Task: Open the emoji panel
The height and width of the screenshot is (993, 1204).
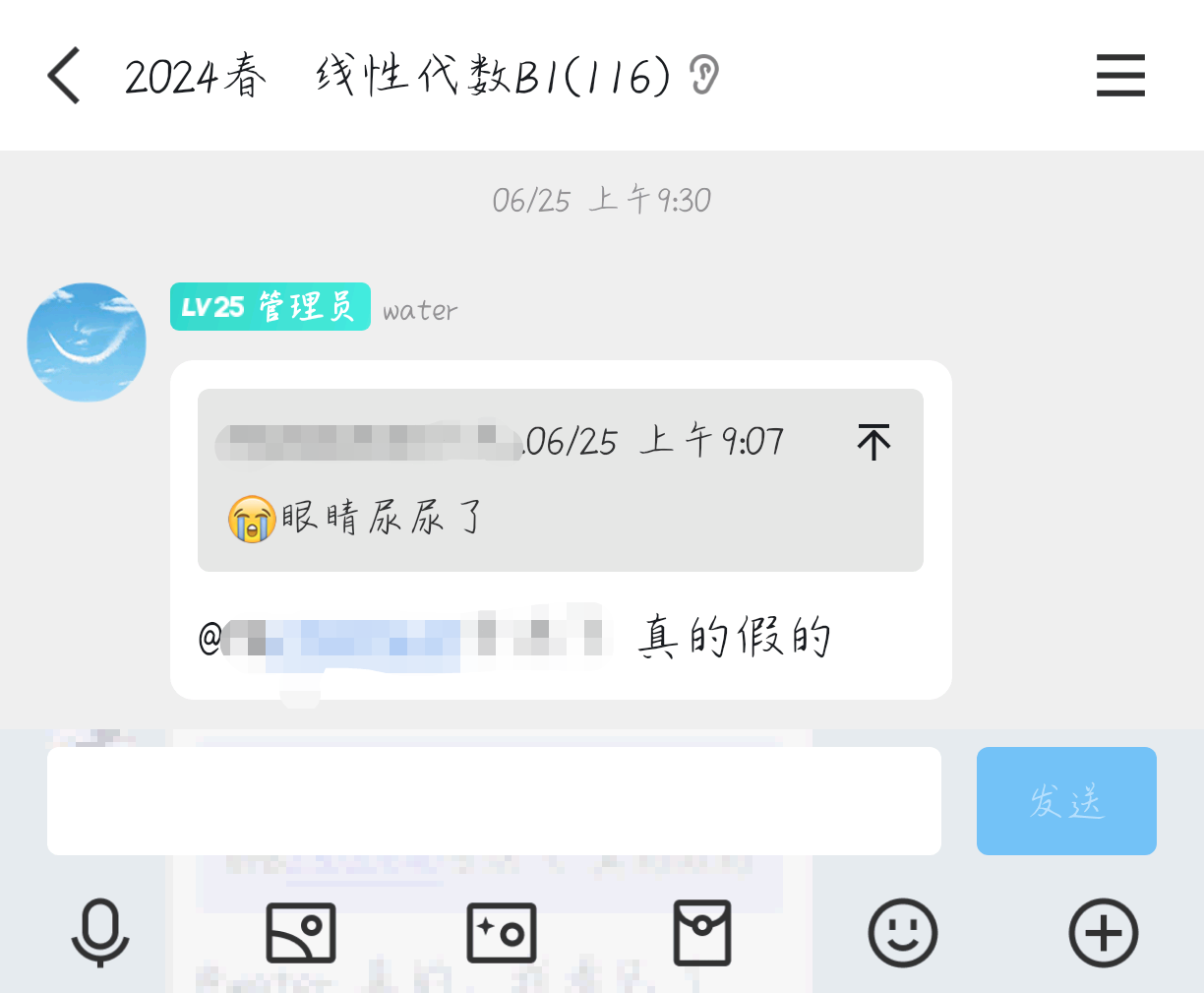Action: coord(902,932)
